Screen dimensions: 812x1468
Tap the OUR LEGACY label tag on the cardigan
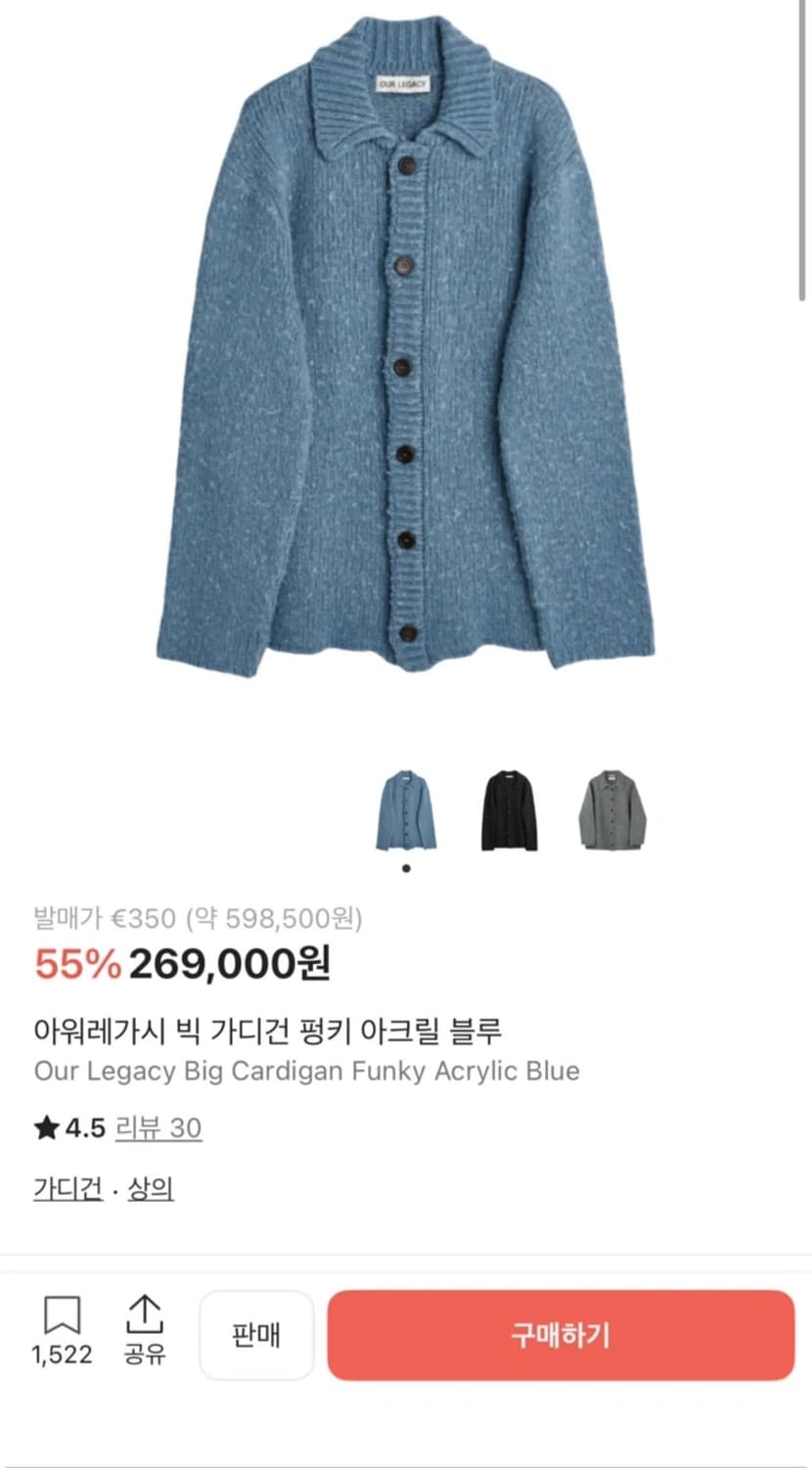point(401,83)
